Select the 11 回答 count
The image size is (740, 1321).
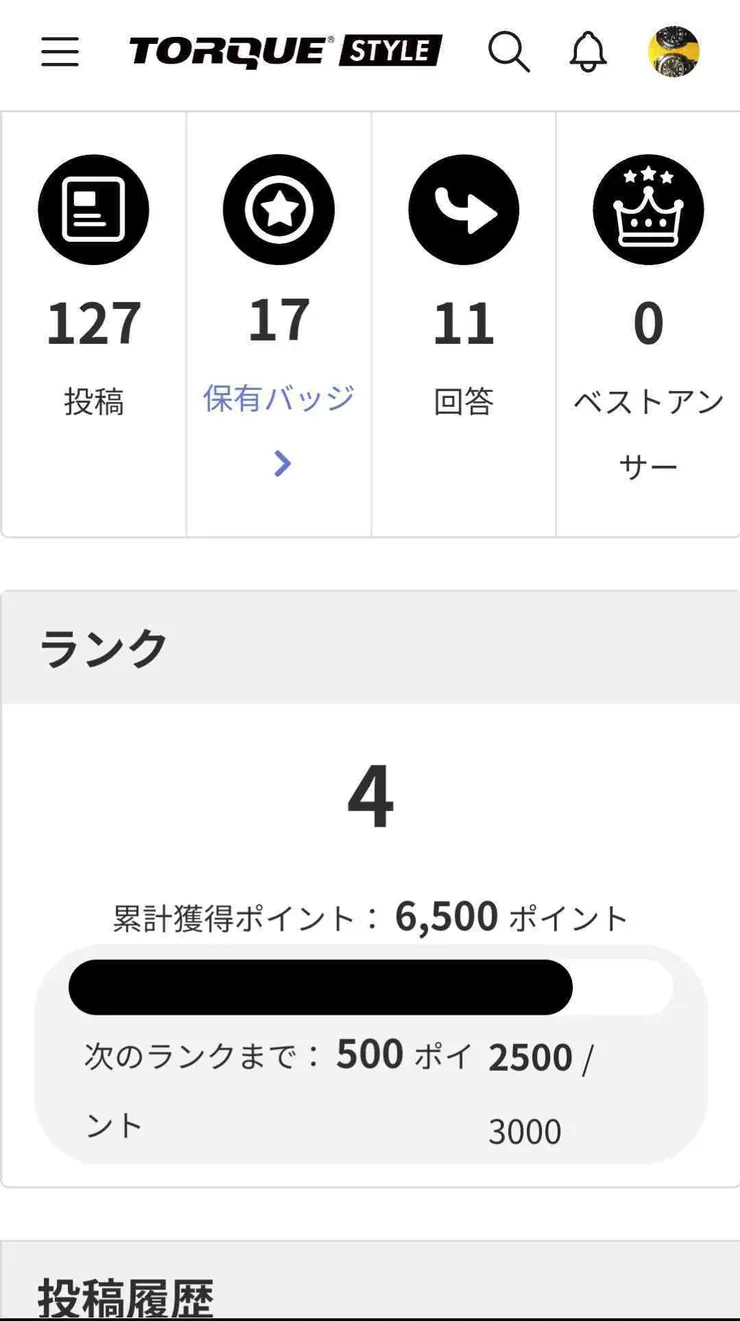[462, 322]
